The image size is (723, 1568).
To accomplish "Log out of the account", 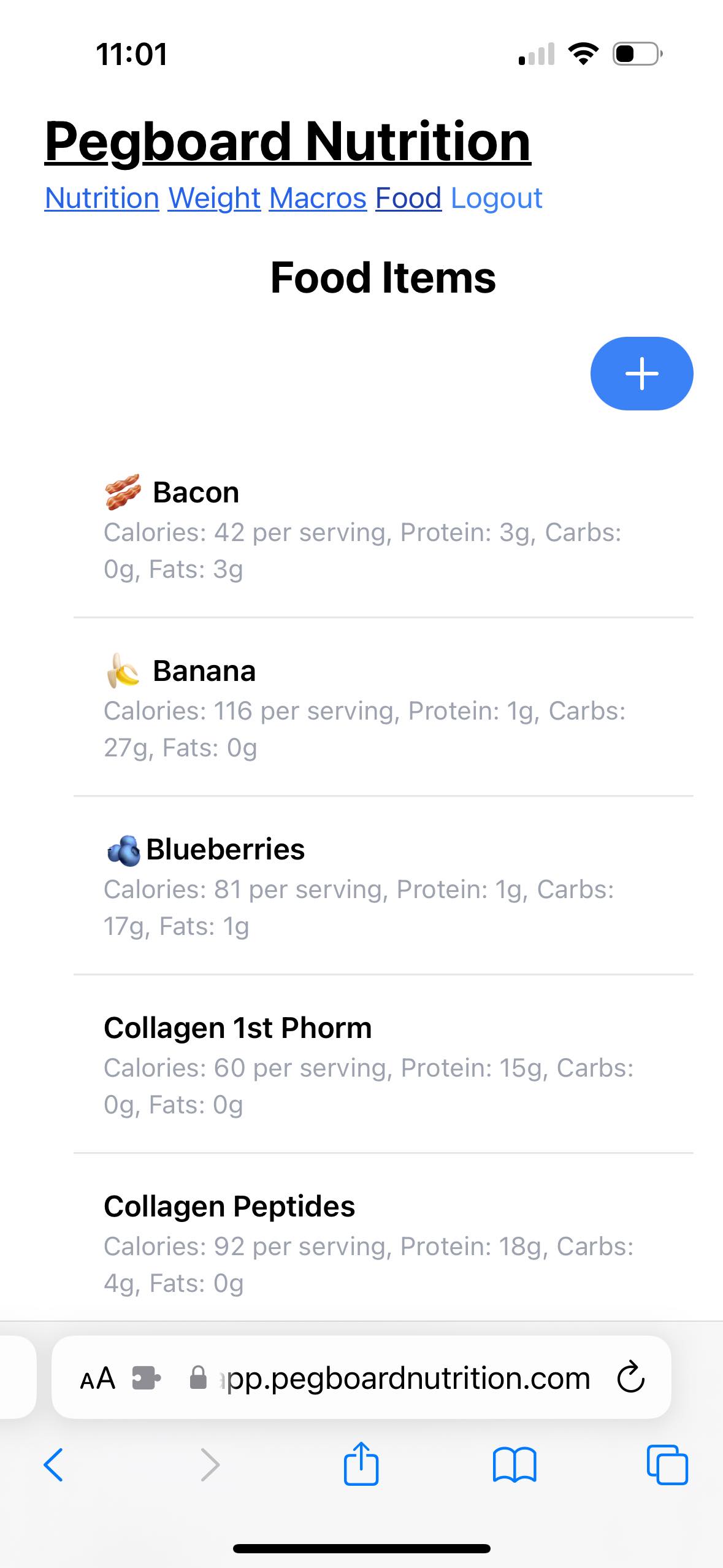I will tap(497, 198).
